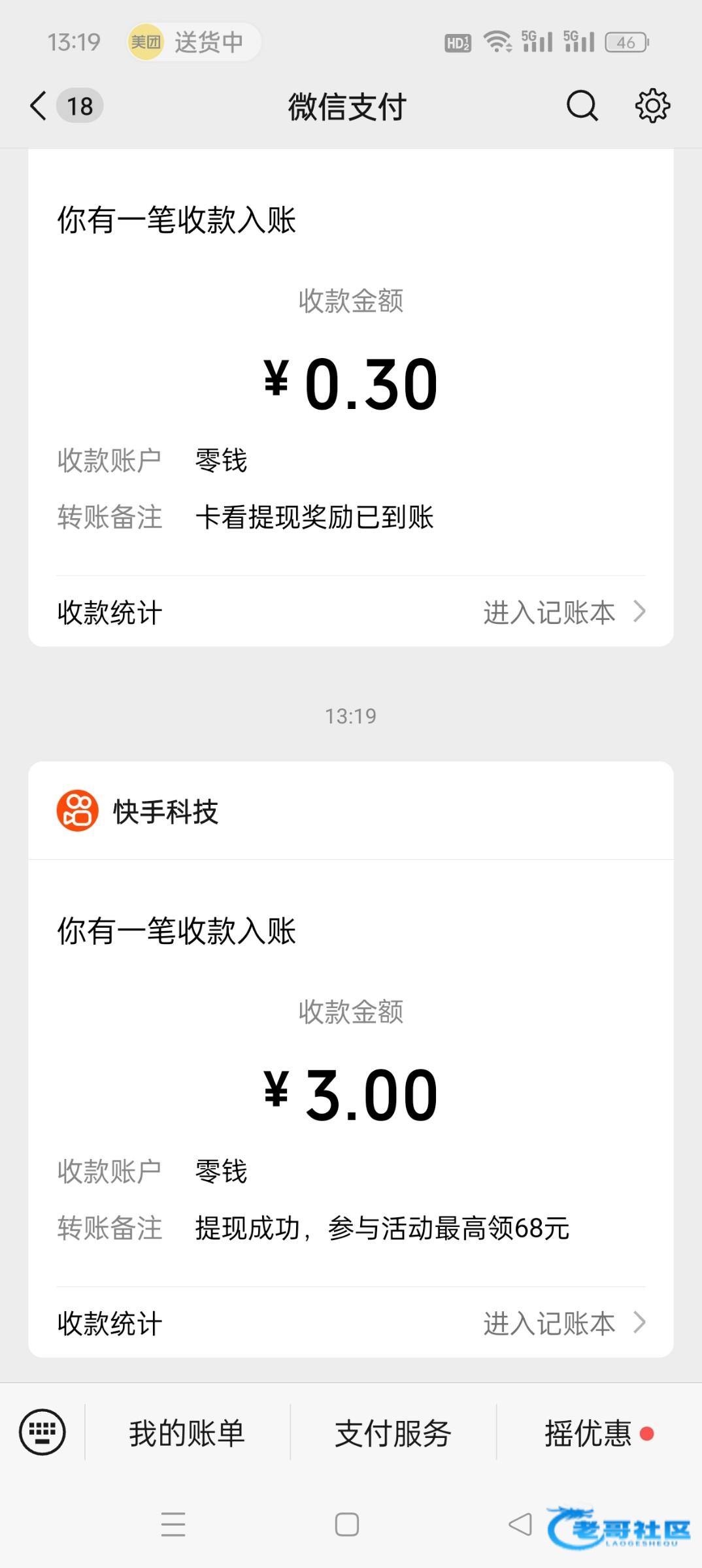Open the 快手科技 ¥3.00 payment card
Viewport: 702px width, 1568px height.
(351, 1058)
